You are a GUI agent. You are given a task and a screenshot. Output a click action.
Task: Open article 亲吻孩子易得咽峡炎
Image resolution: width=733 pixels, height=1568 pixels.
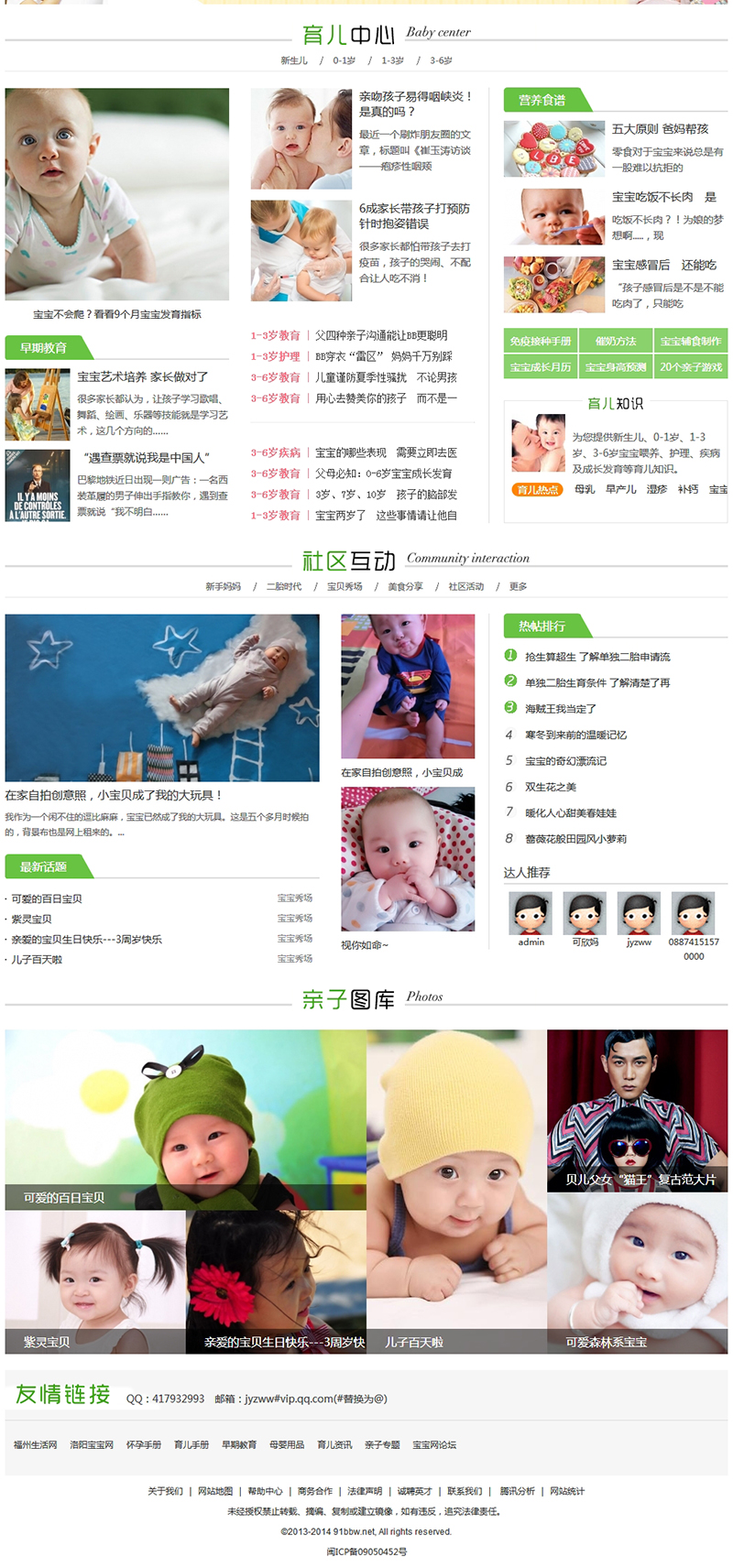tap(415, 103)
